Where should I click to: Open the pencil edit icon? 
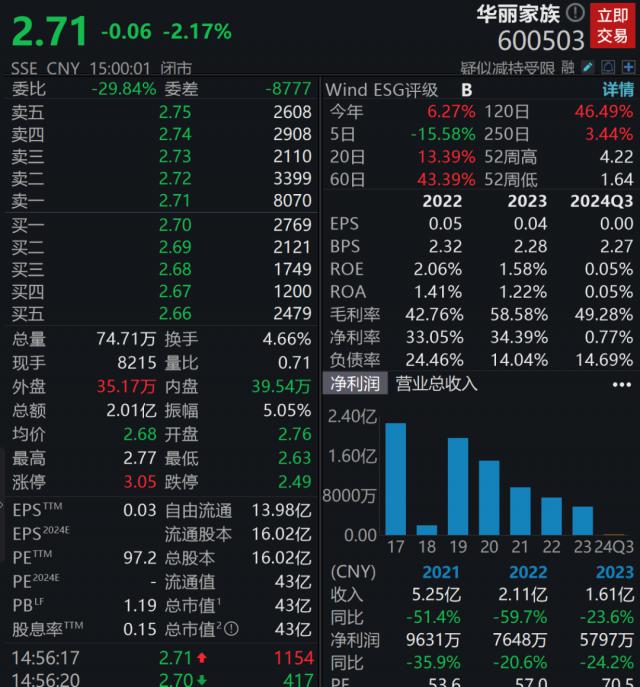point(587,68)
